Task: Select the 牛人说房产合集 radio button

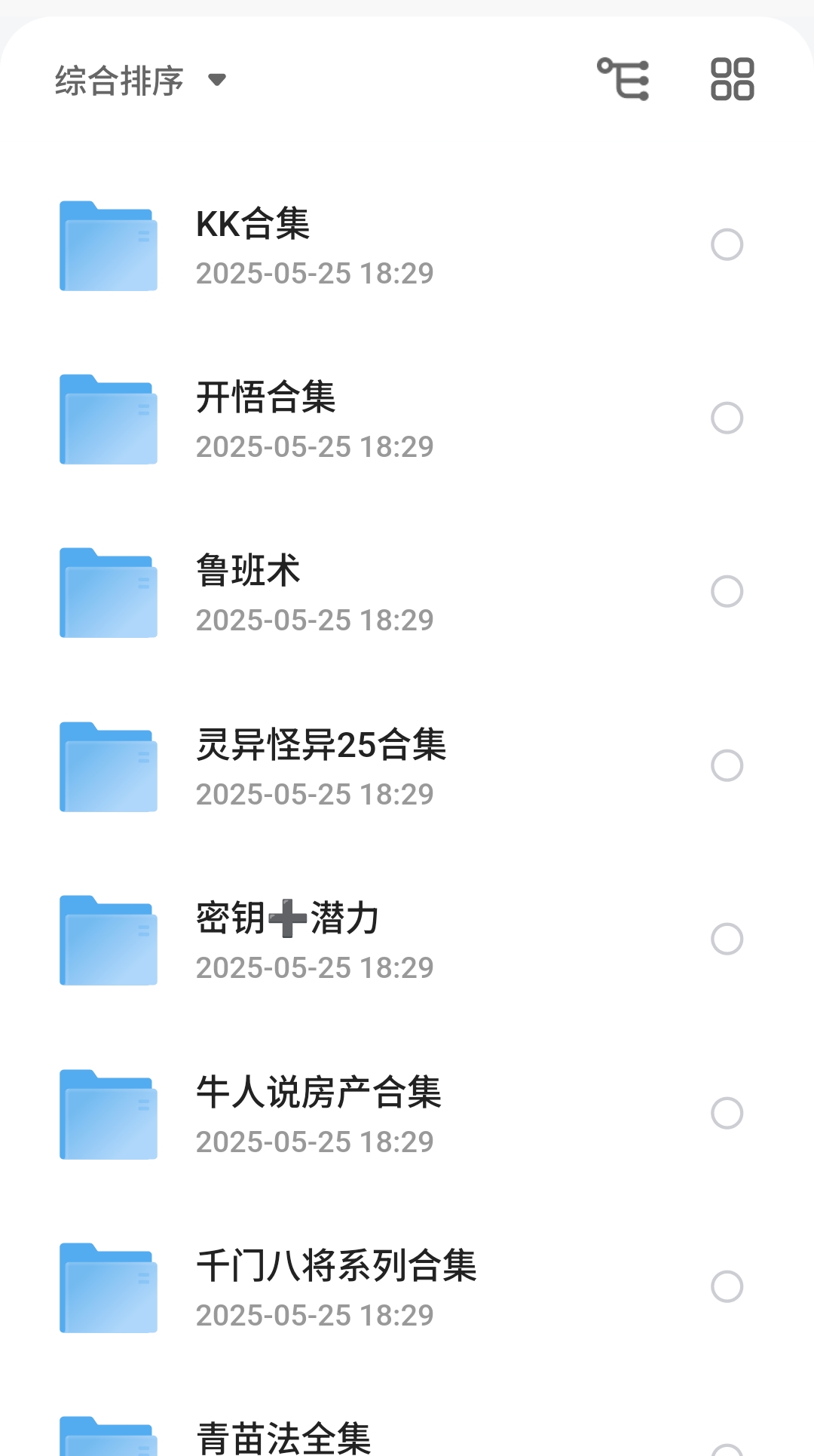Action: 727,1114
